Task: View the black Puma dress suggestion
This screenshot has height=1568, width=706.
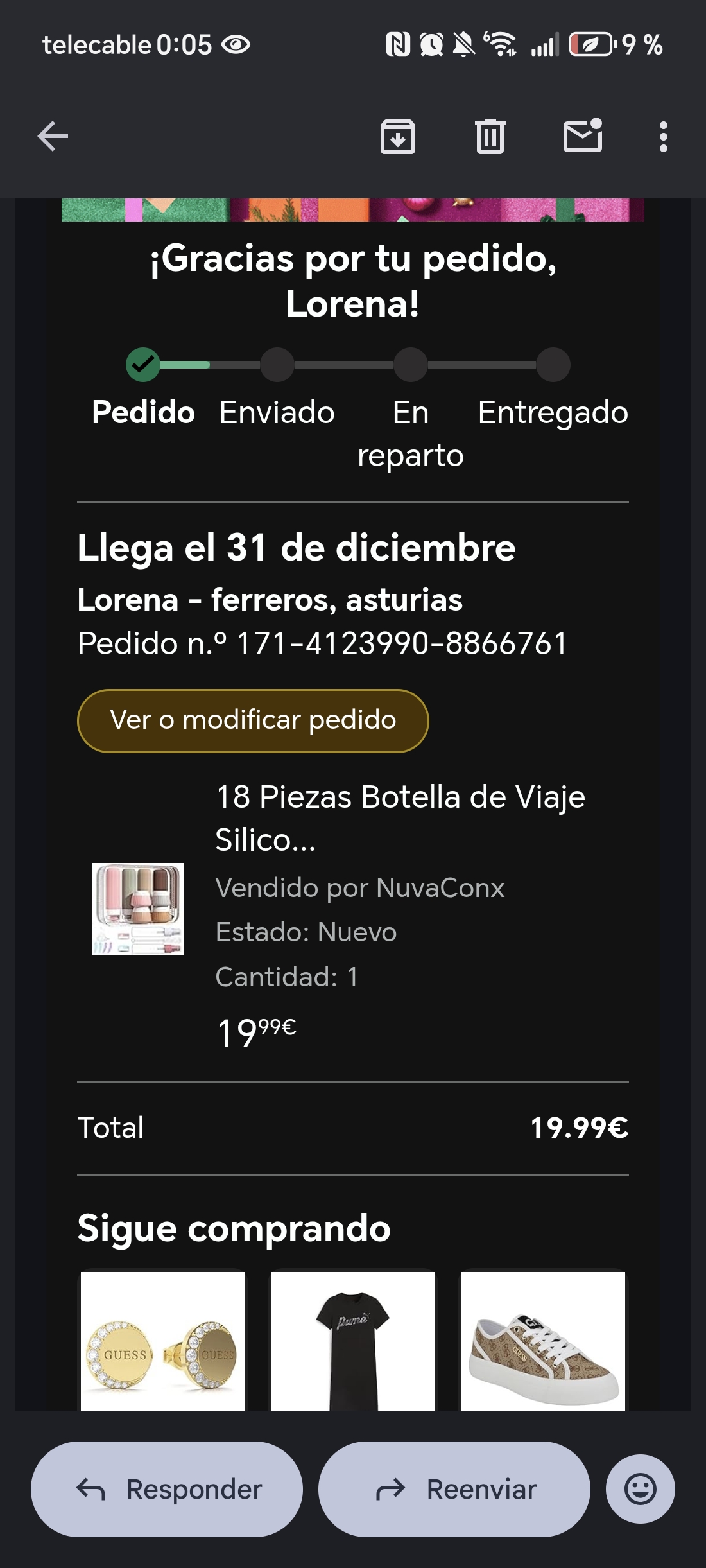Action: pos(353,1341)
